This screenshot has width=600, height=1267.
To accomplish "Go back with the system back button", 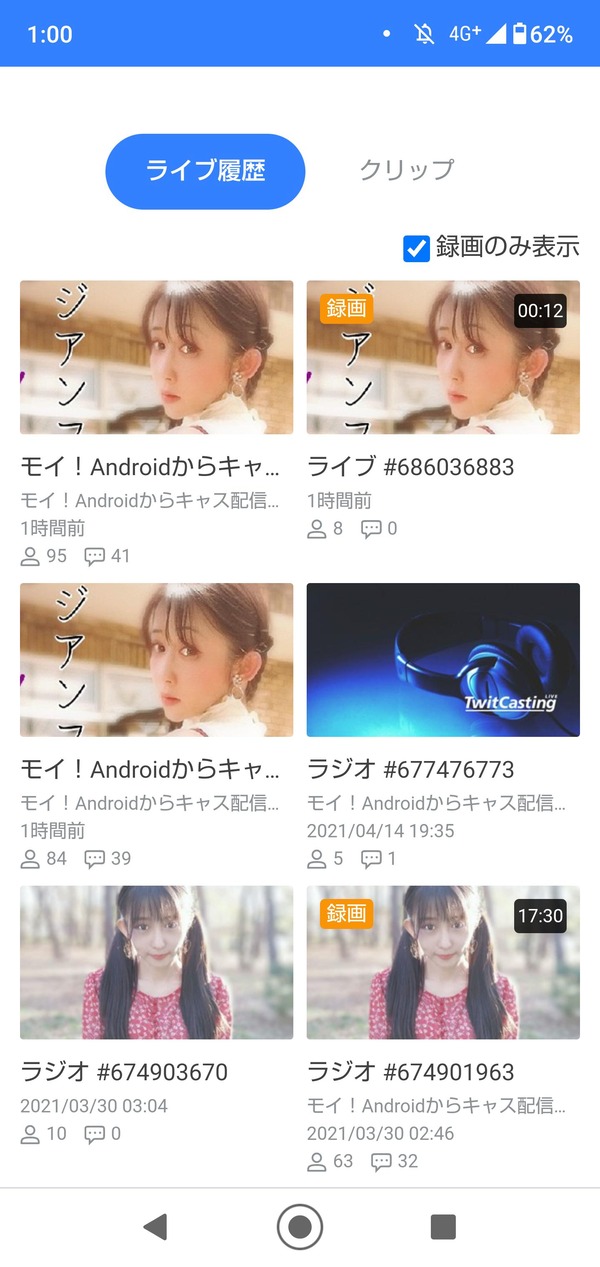I will pyautogui.click(x=155, y=1227).
